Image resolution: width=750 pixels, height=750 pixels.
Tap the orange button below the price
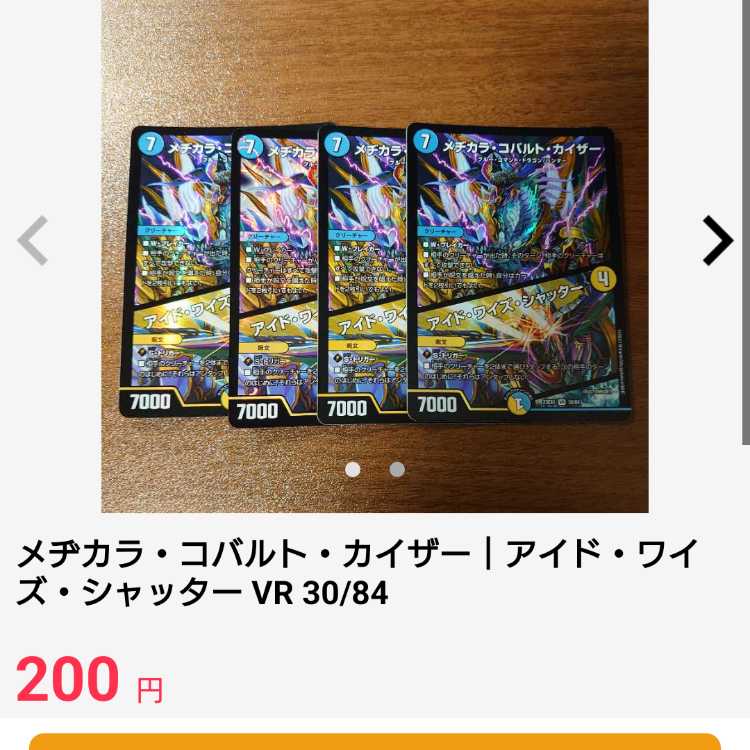click(x=374, y=741)
